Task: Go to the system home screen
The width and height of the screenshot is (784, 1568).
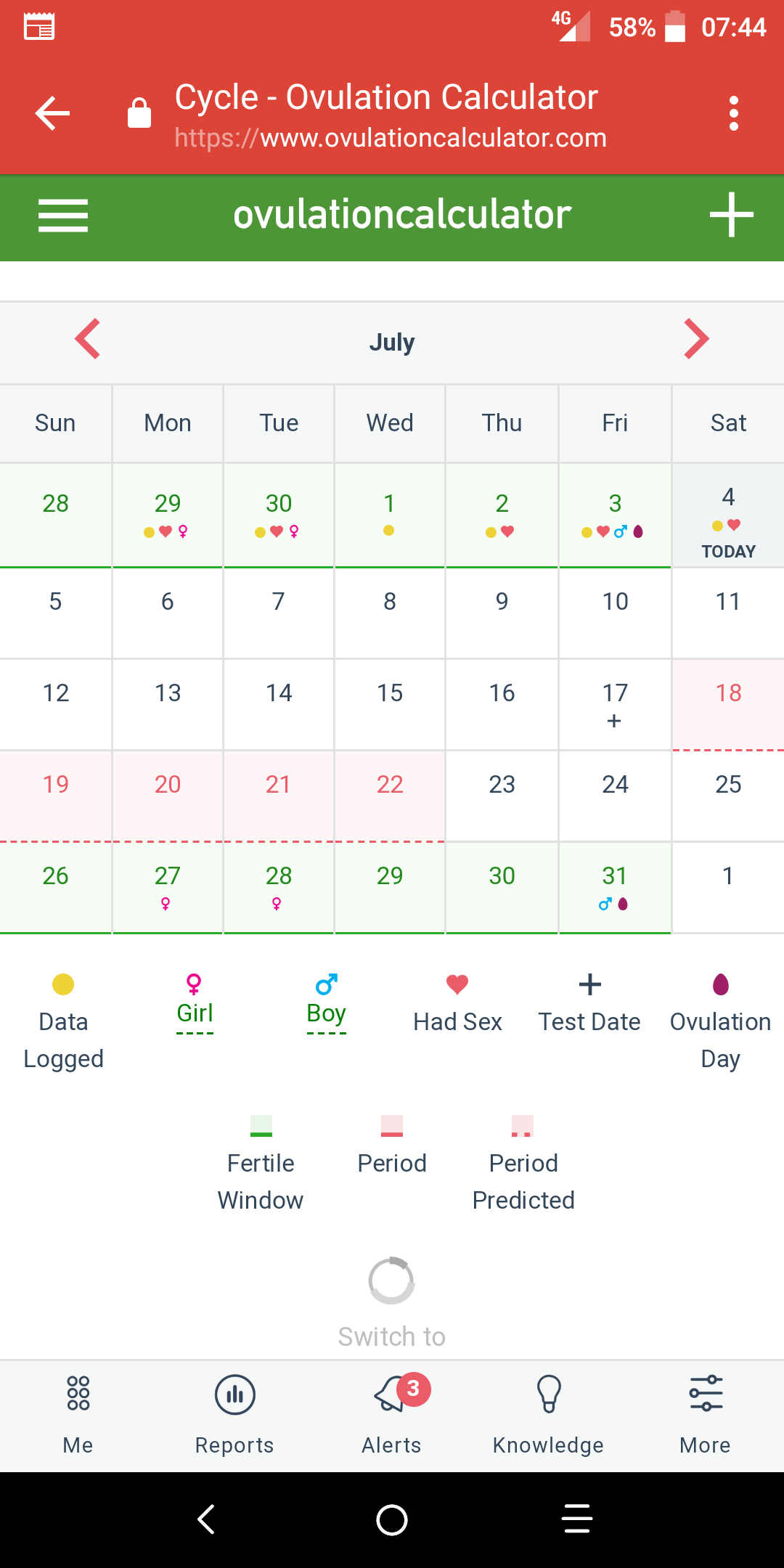Action: [x=392, y=1520]
